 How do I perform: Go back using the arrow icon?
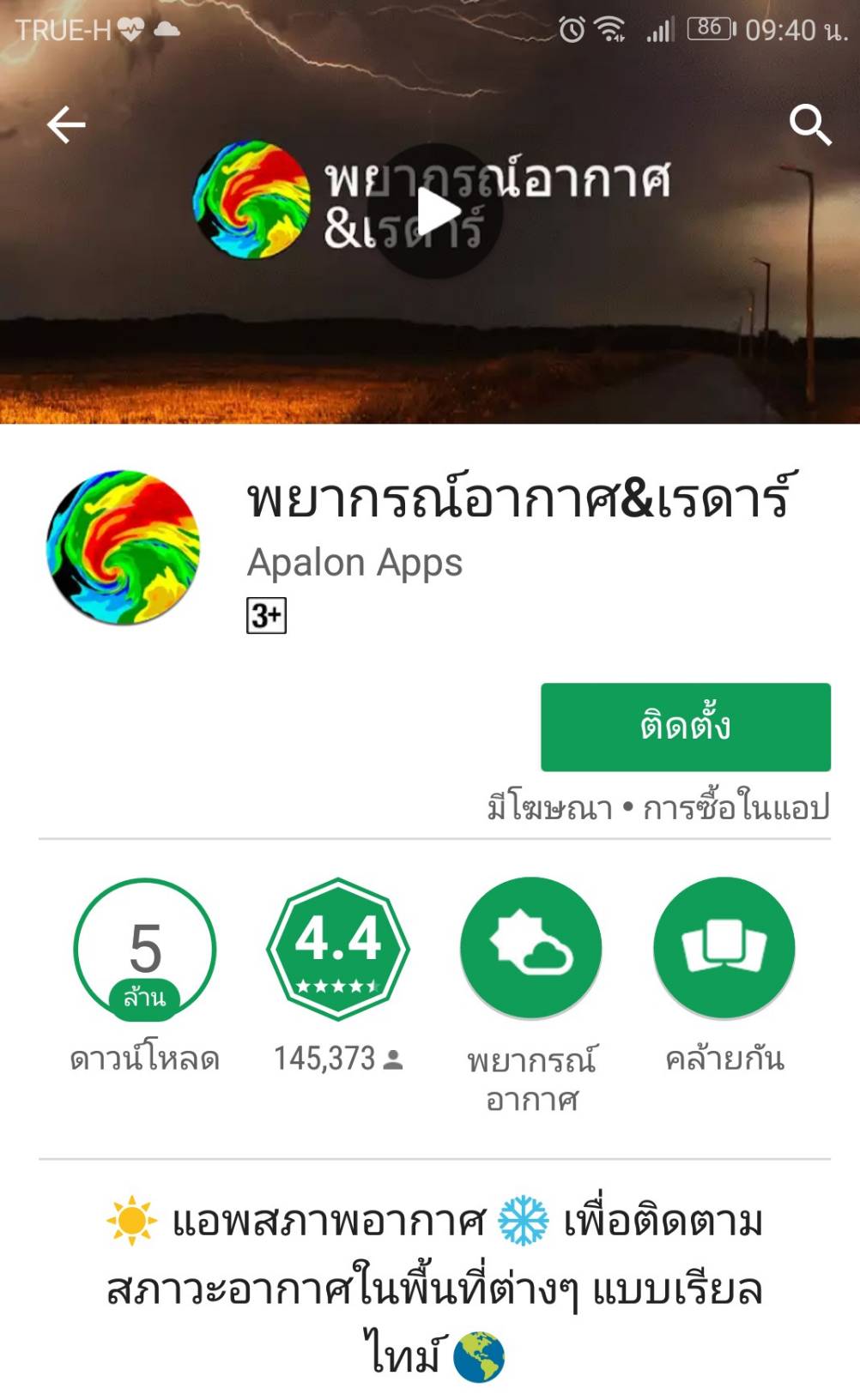[66, 125]
